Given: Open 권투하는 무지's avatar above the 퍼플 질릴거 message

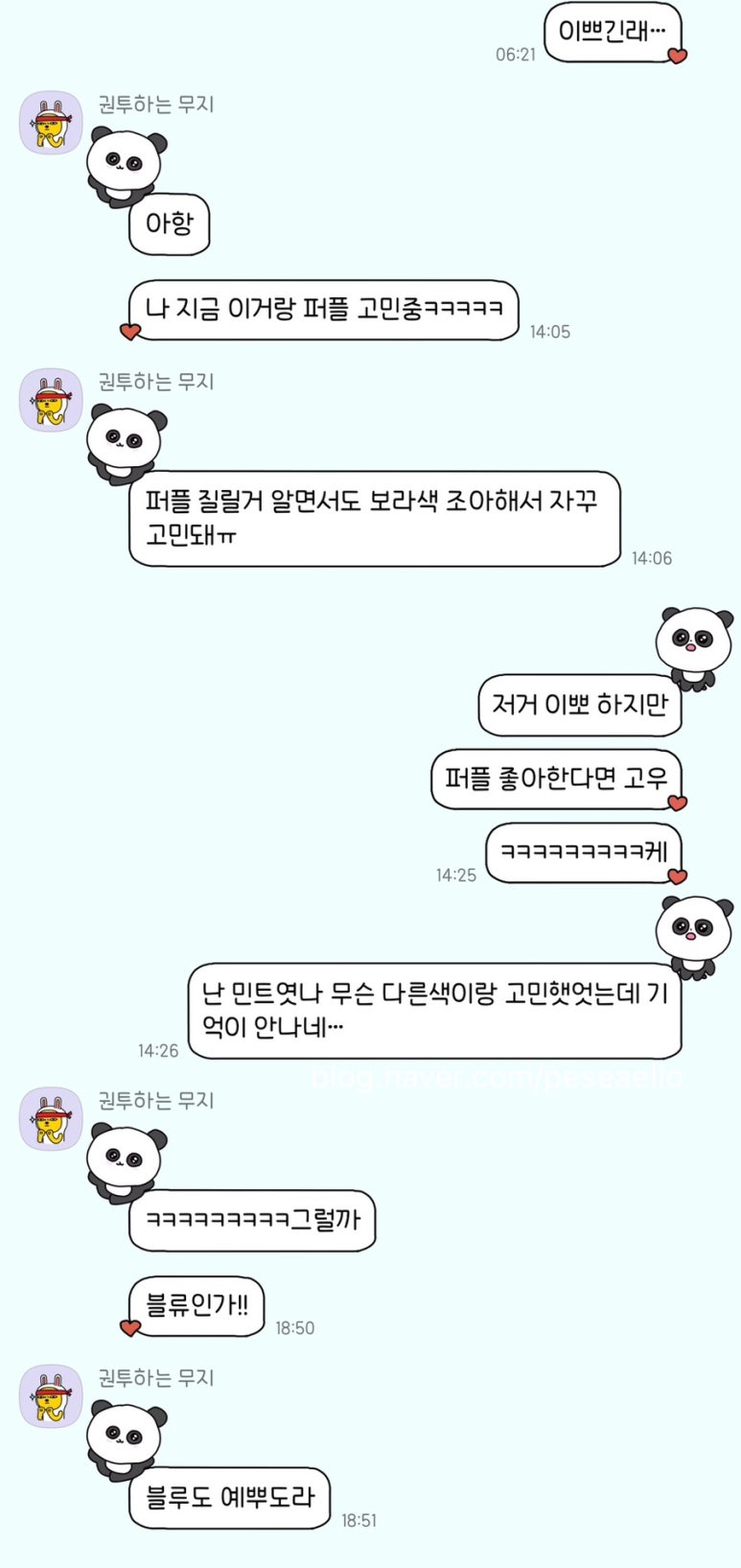Looking at the screenshot, I should click(51, 400).
